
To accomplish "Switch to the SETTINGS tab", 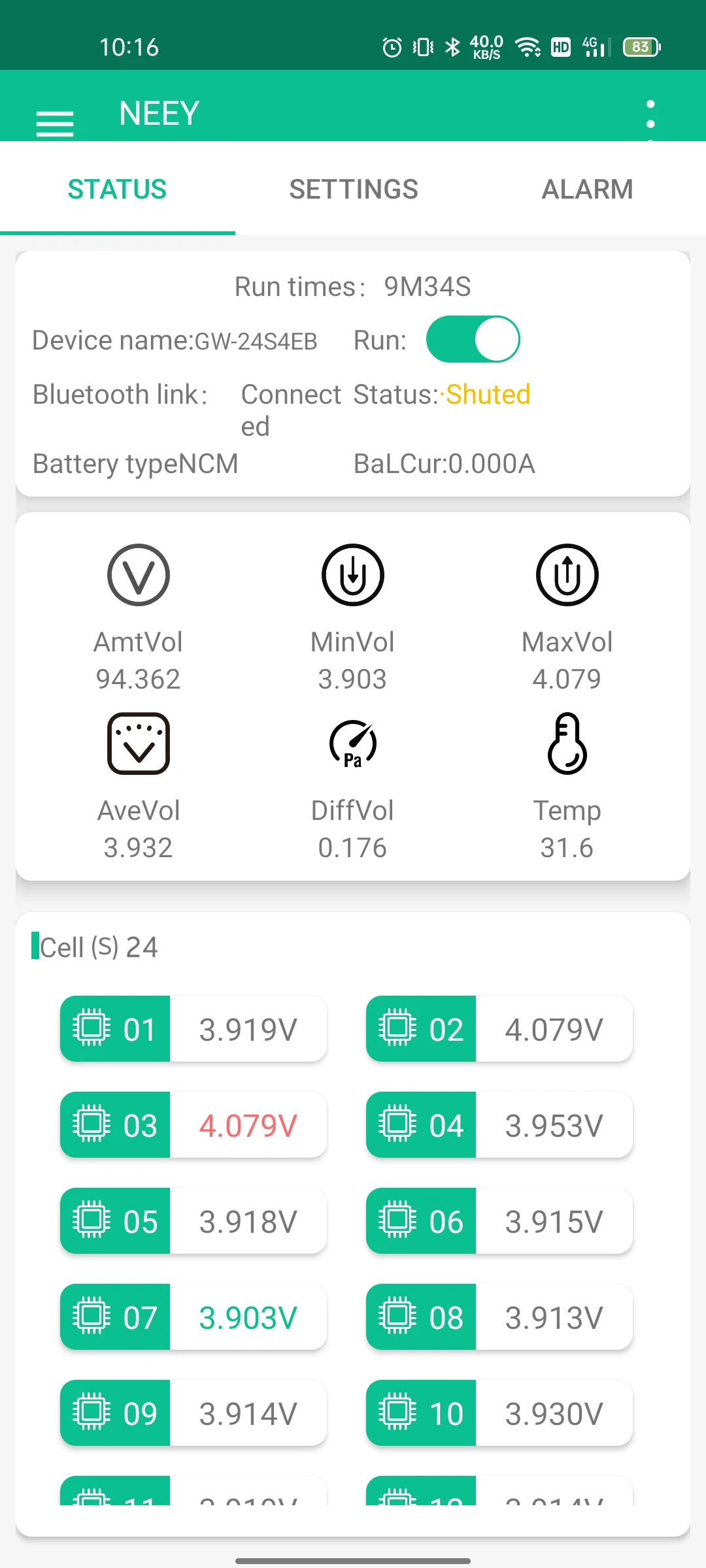I will pos(353,189).
